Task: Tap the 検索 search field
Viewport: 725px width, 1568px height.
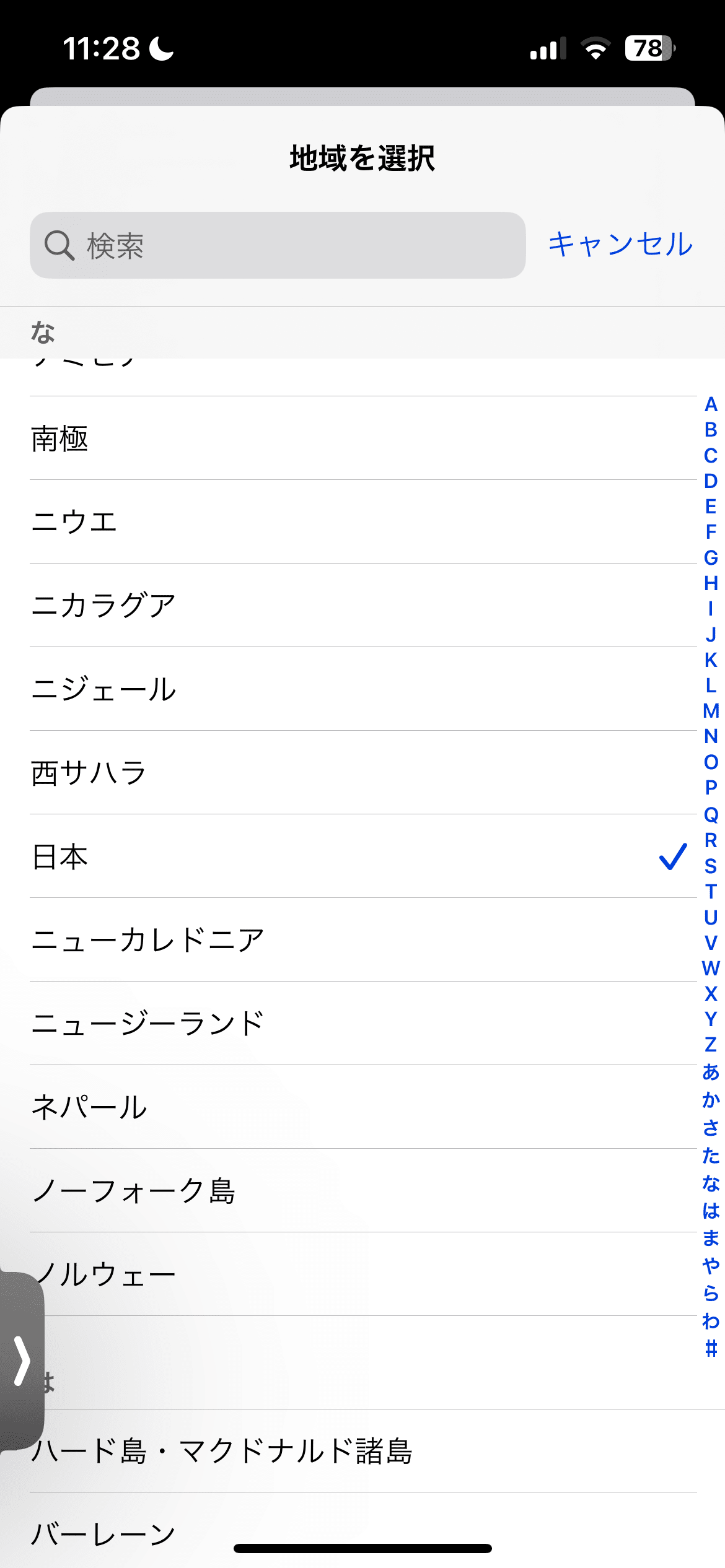Action: pos(278,245)
